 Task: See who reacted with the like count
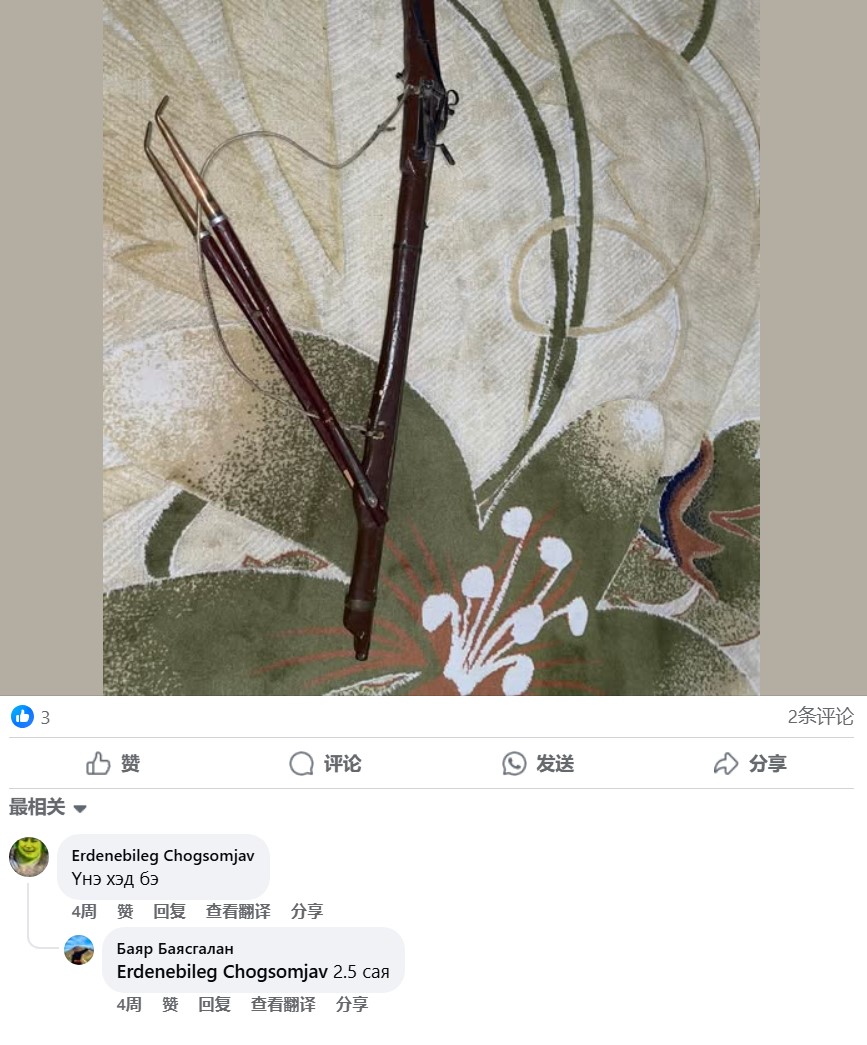click(x=31, y=717)
